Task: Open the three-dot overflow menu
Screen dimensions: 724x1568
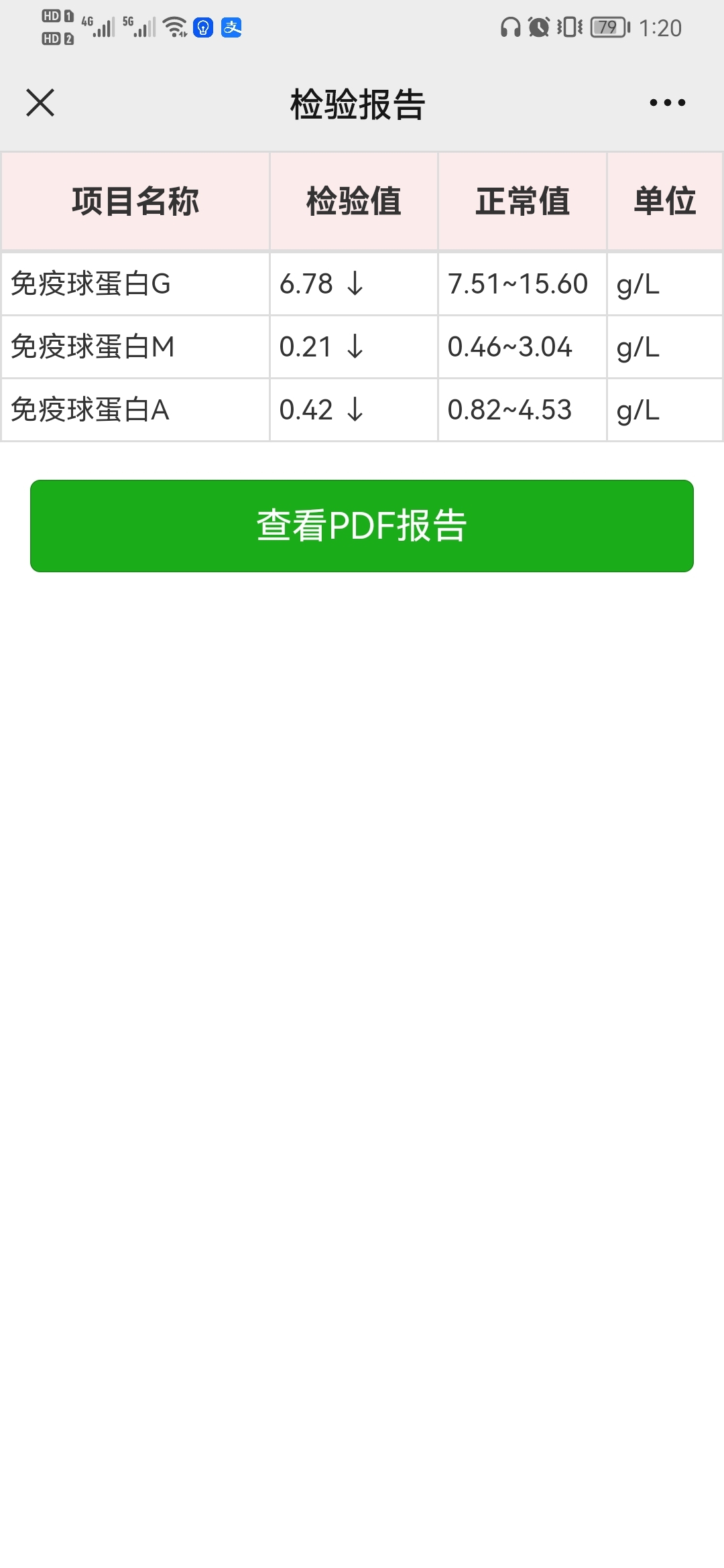Action: click(667, 103)
